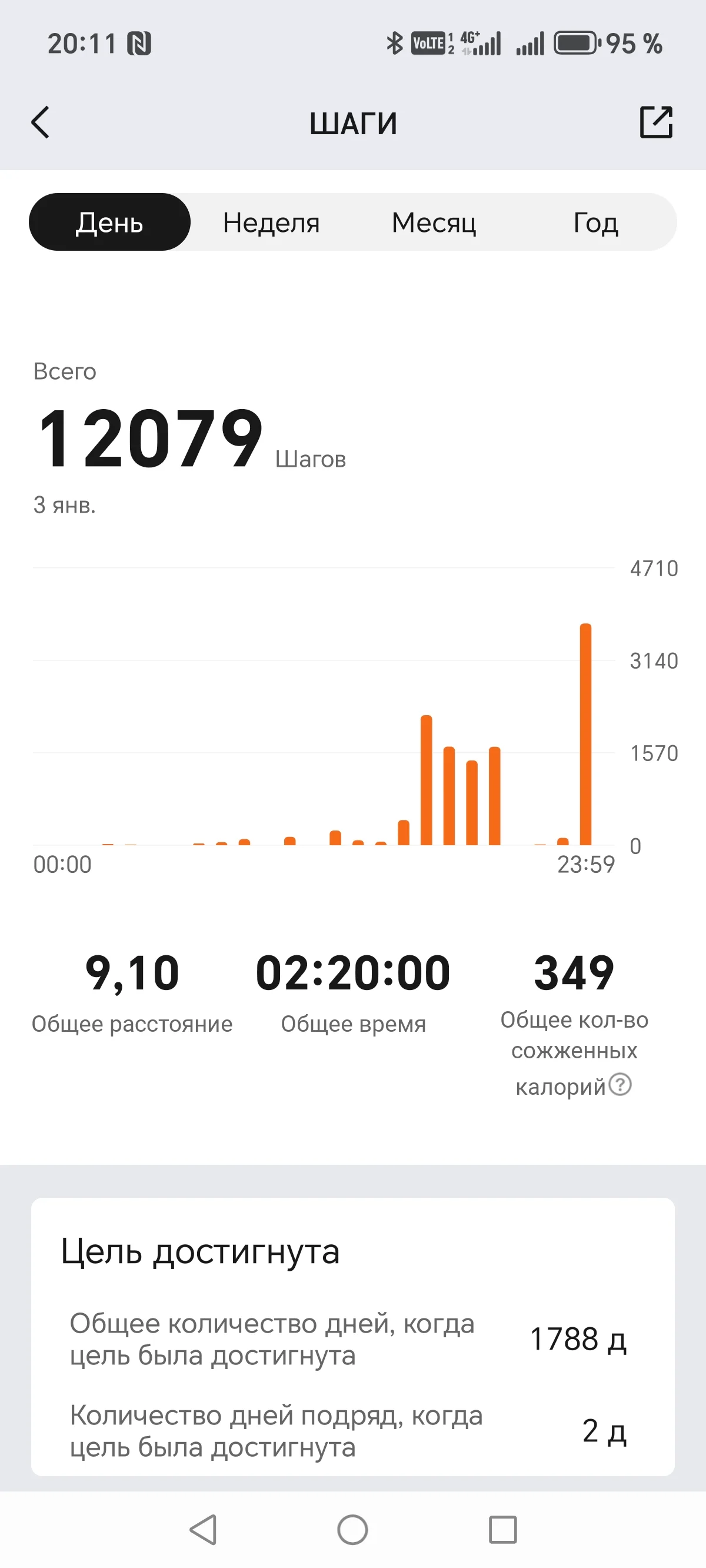Open the recent apps overview
Screen dimensions: 706x1568
[502, 1530]
